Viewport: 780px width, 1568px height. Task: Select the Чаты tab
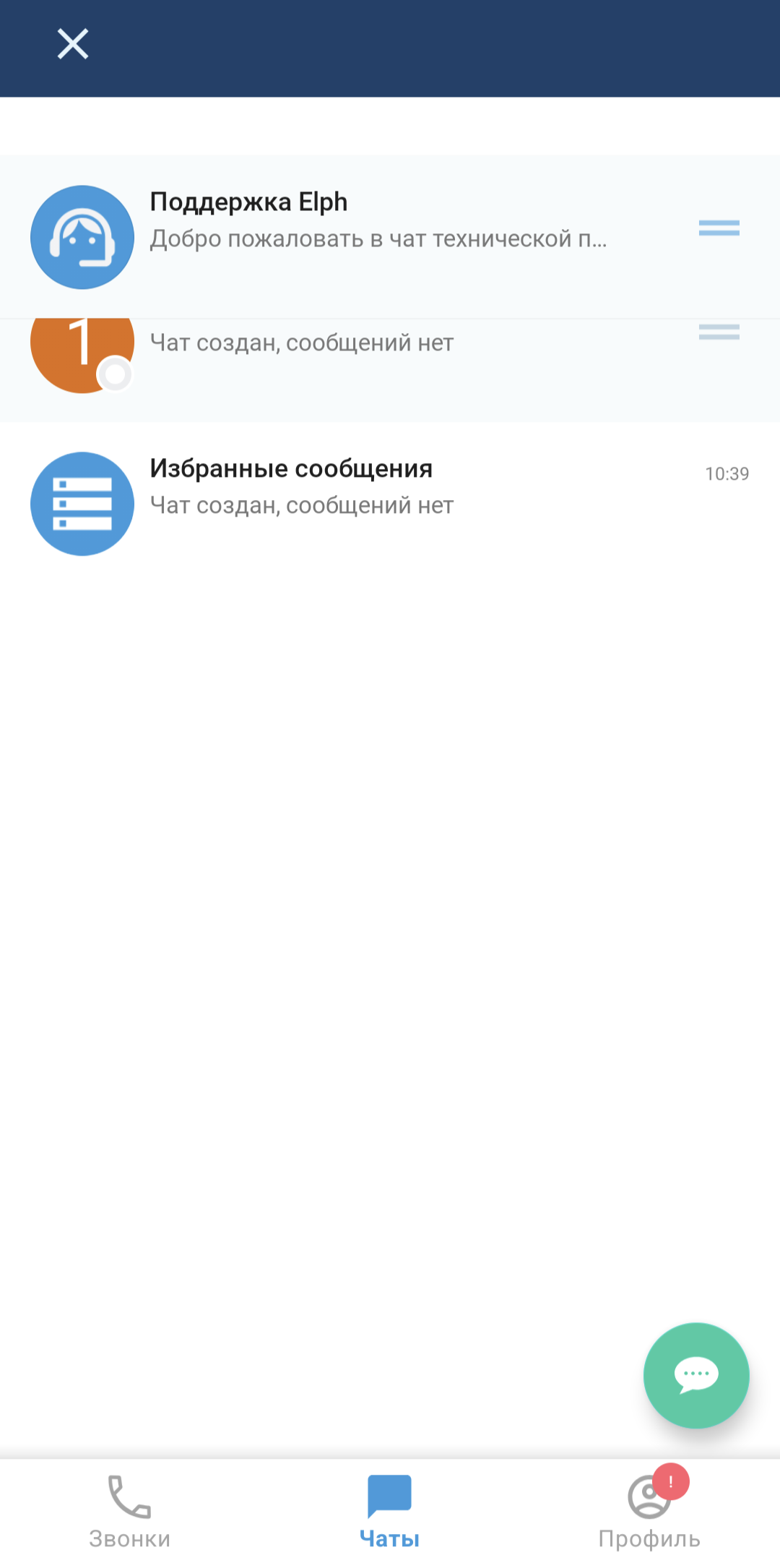click(x=389, y=1512)
